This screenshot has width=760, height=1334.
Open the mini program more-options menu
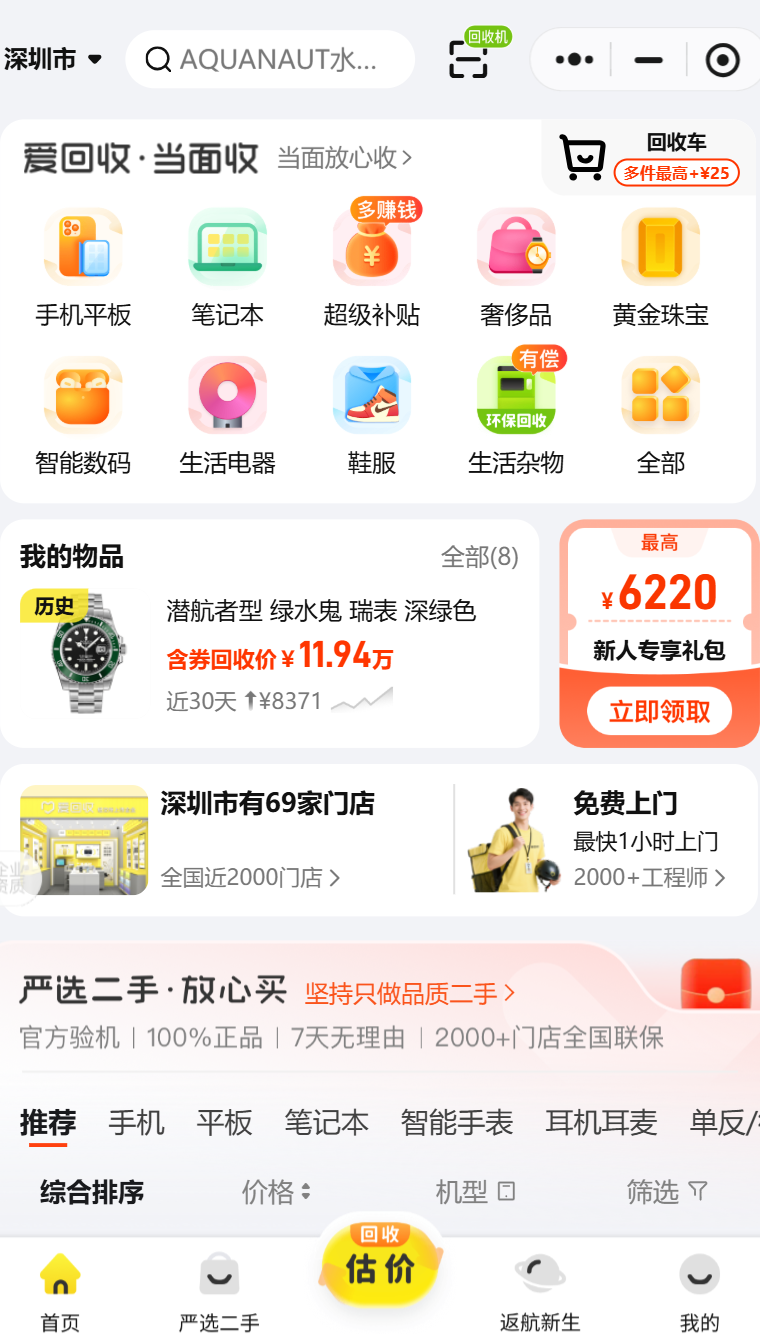pos(573,60)
